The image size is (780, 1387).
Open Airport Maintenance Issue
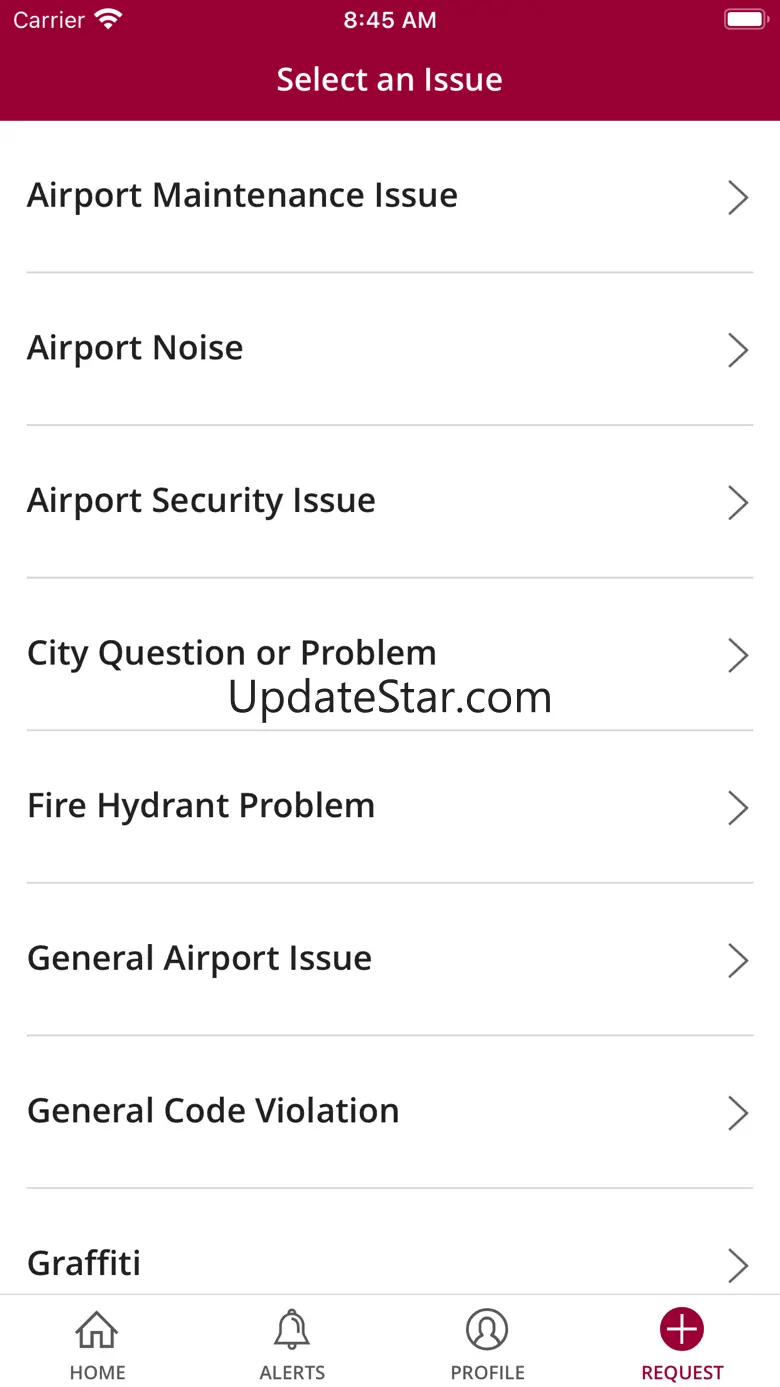[389, 196]
